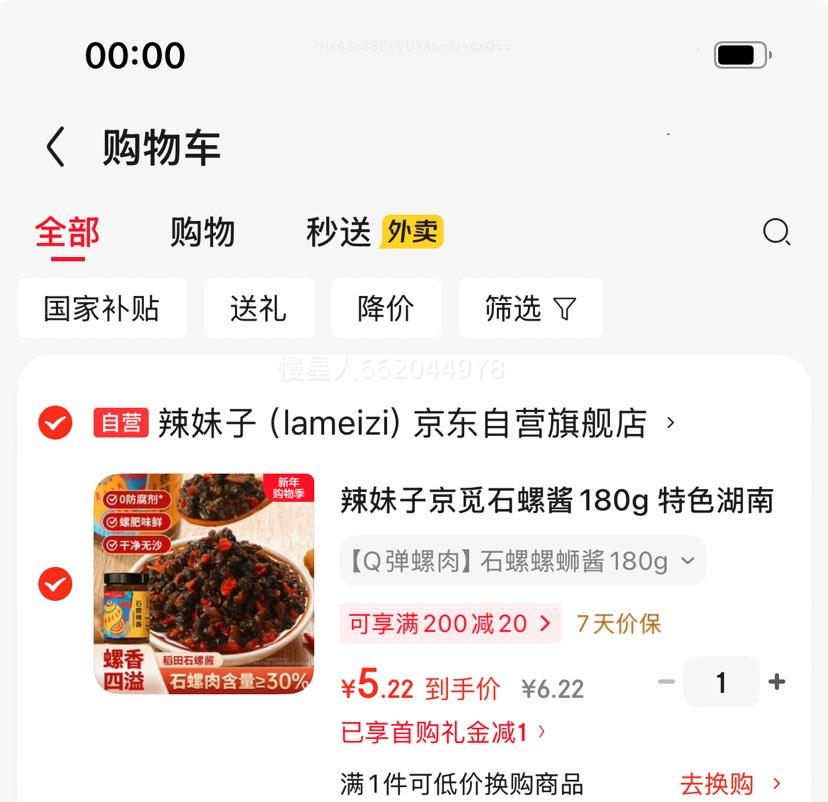Select the 国家补贴 filter chip
Viewport: 828px width, 802px height.
[x=101, y=308]
